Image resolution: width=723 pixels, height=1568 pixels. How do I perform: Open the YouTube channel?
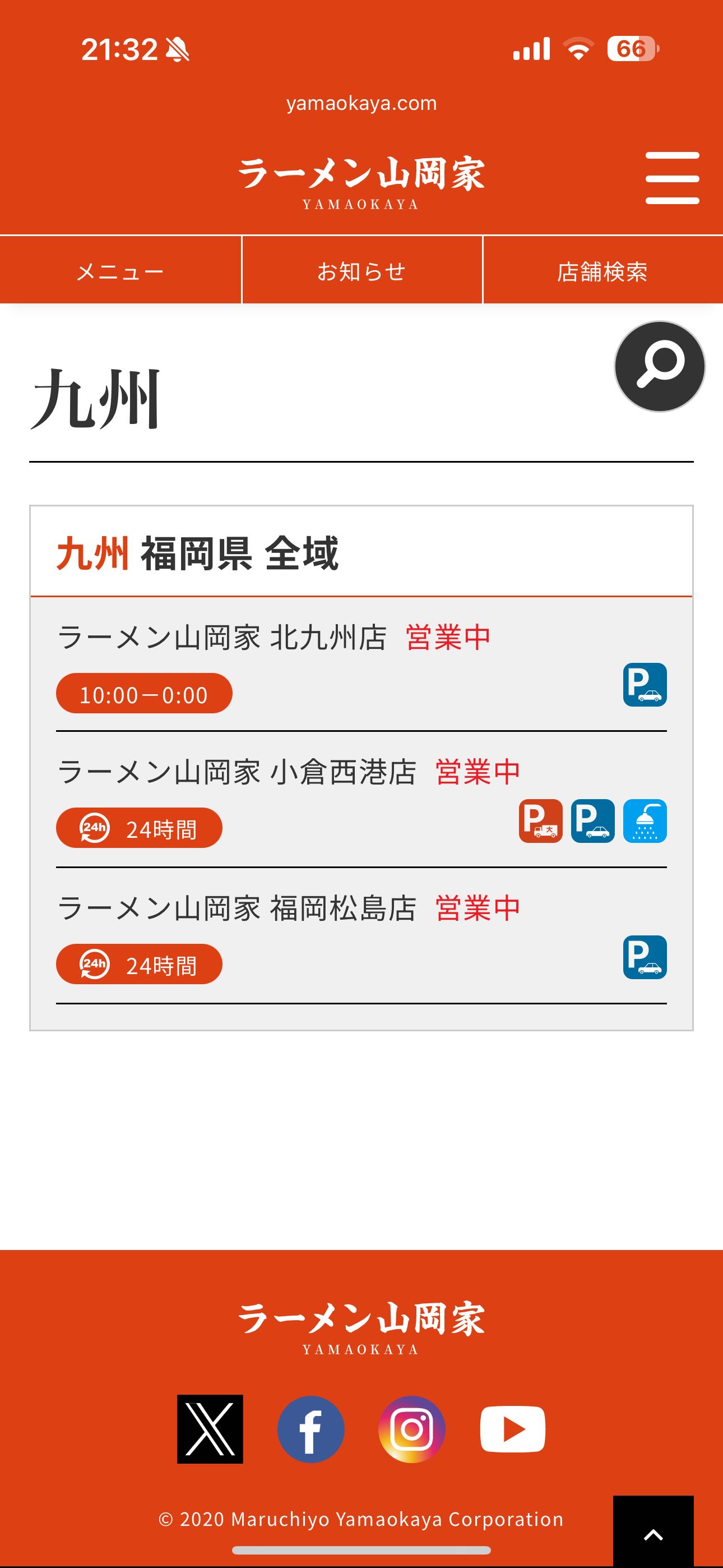pyautogui.click(x=512, y=1428)
